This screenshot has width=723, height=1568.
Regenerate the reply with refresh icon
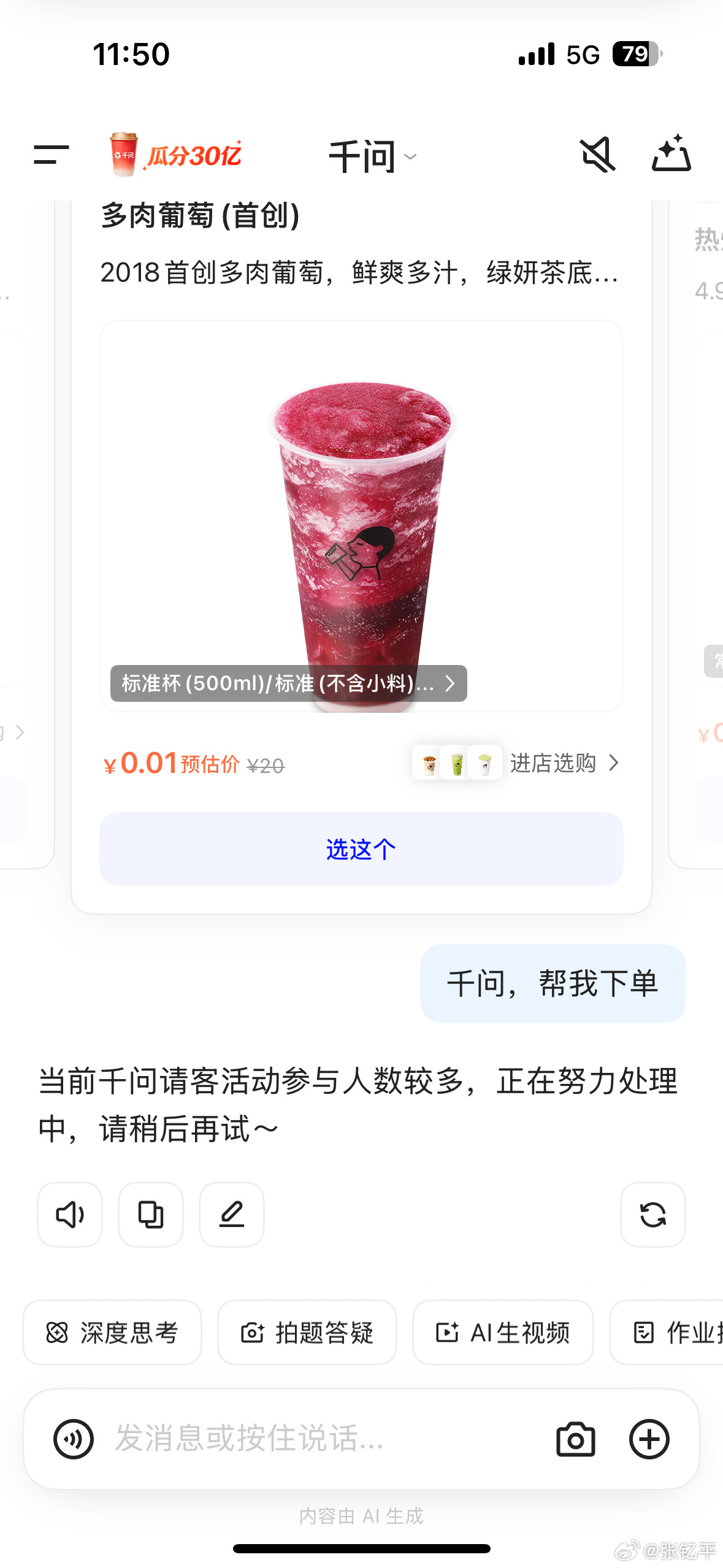tap(652, 1215)
